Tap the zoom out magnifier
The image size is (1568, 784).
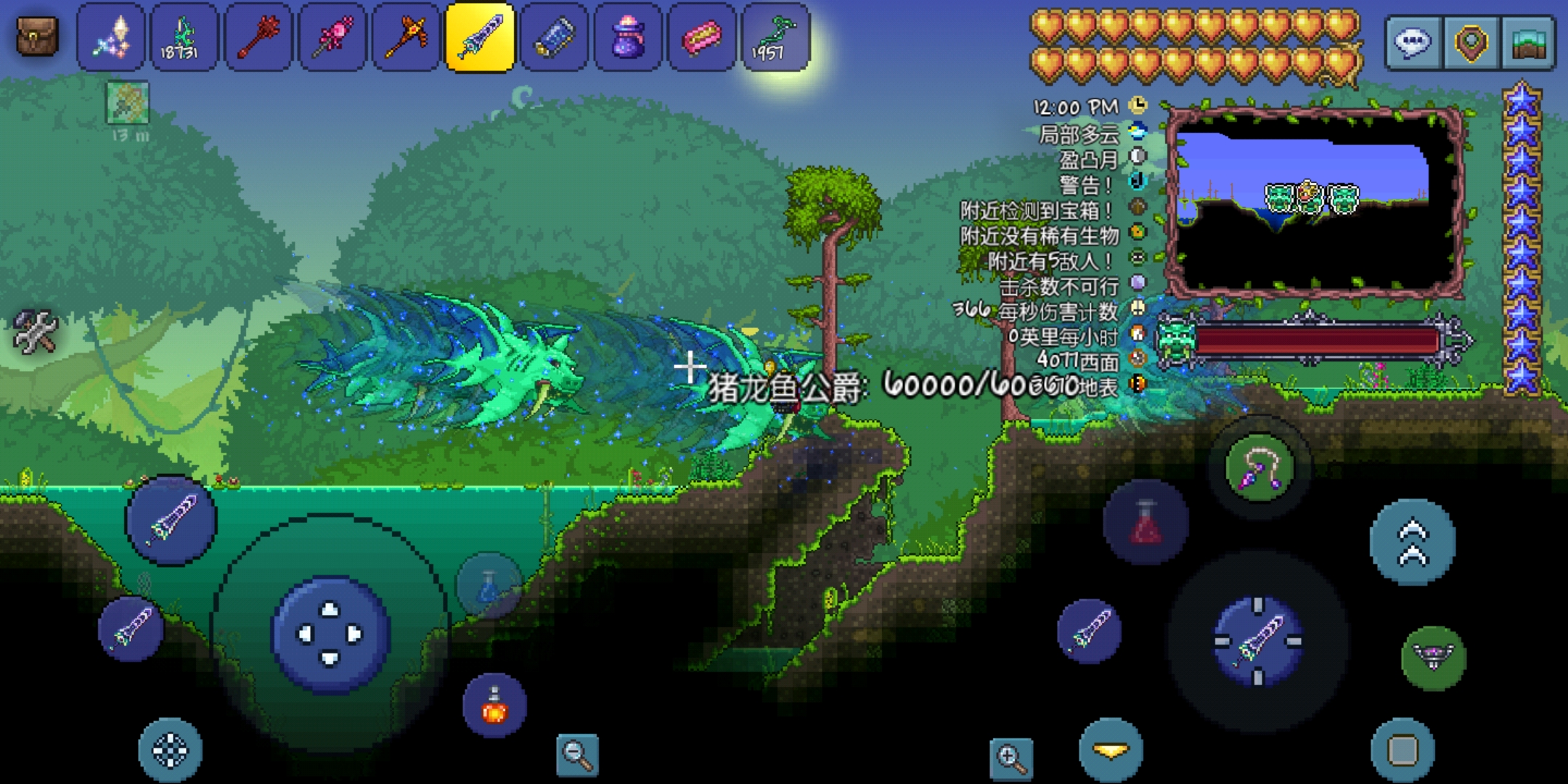578,754
